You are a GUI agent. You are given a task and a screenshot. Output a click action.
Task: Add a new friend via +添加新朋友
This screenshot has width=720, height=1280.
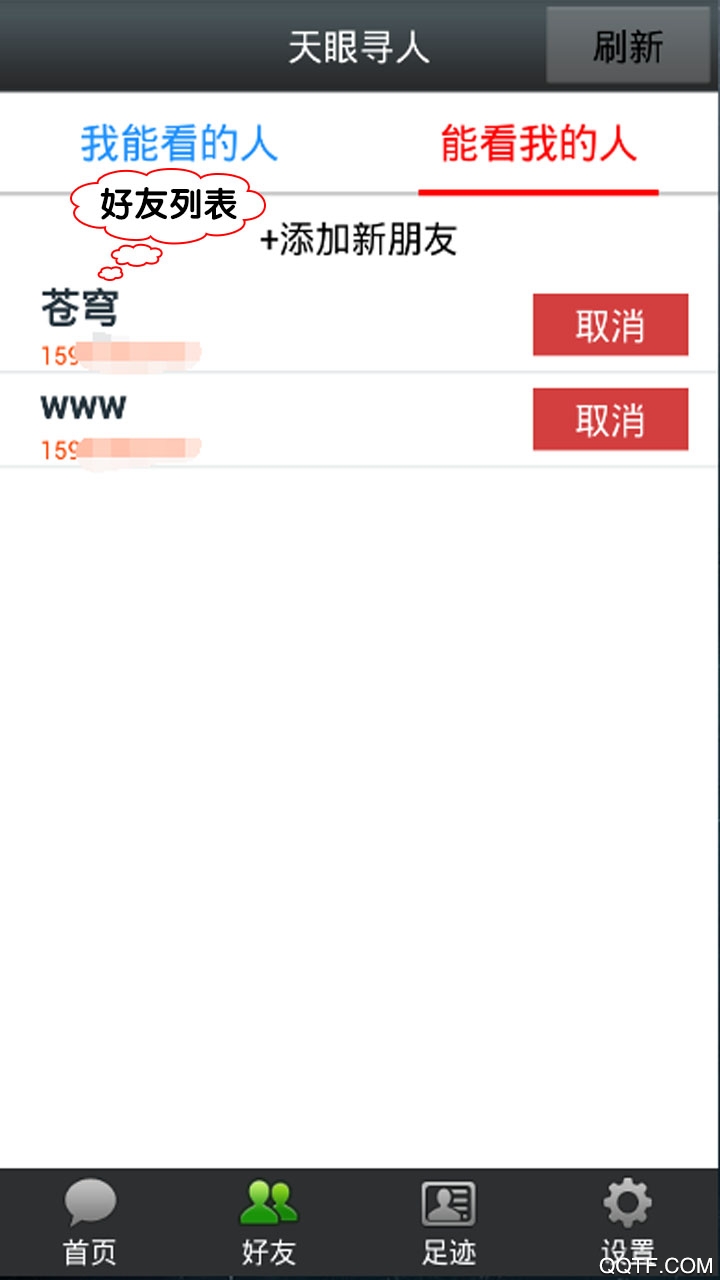358,240
